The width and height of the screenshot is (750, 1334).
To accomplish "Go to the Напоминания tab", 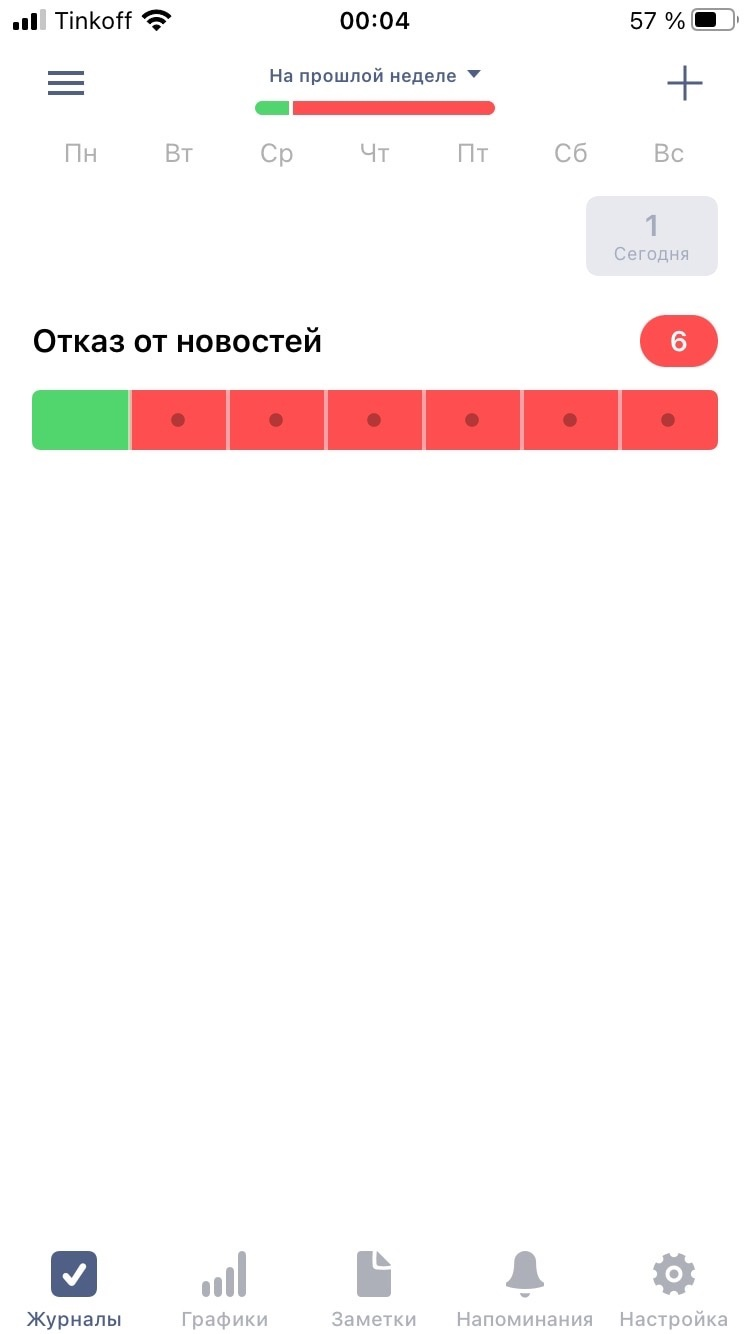I will (524, 1289).
